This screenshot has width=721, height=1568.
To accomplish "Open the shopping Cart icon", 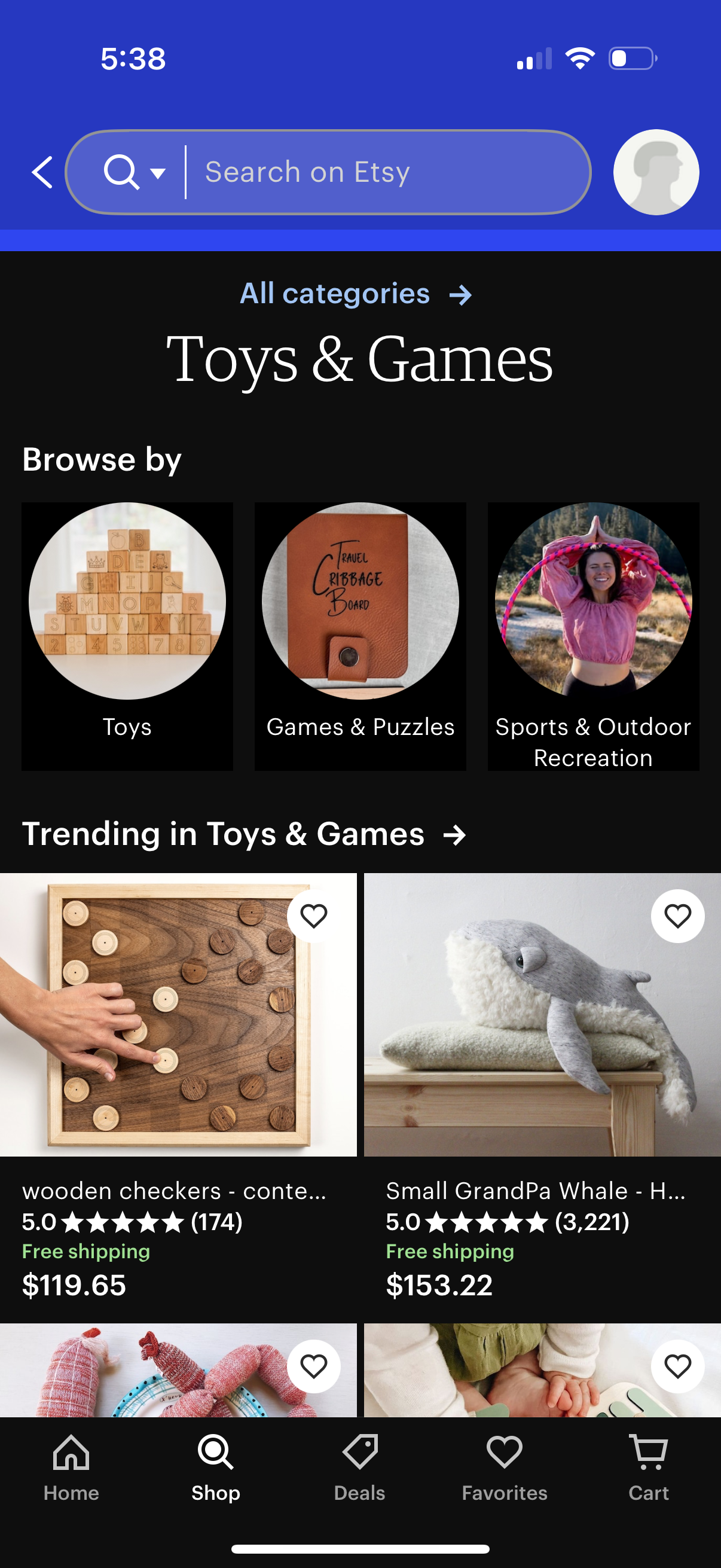I will tap(649, 1461).
